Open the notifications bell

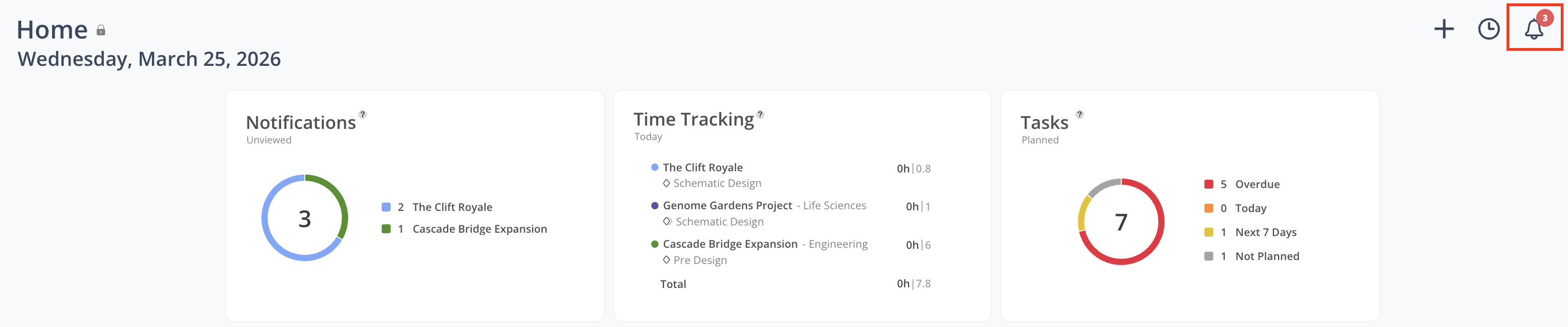(x=1533, y=28)
